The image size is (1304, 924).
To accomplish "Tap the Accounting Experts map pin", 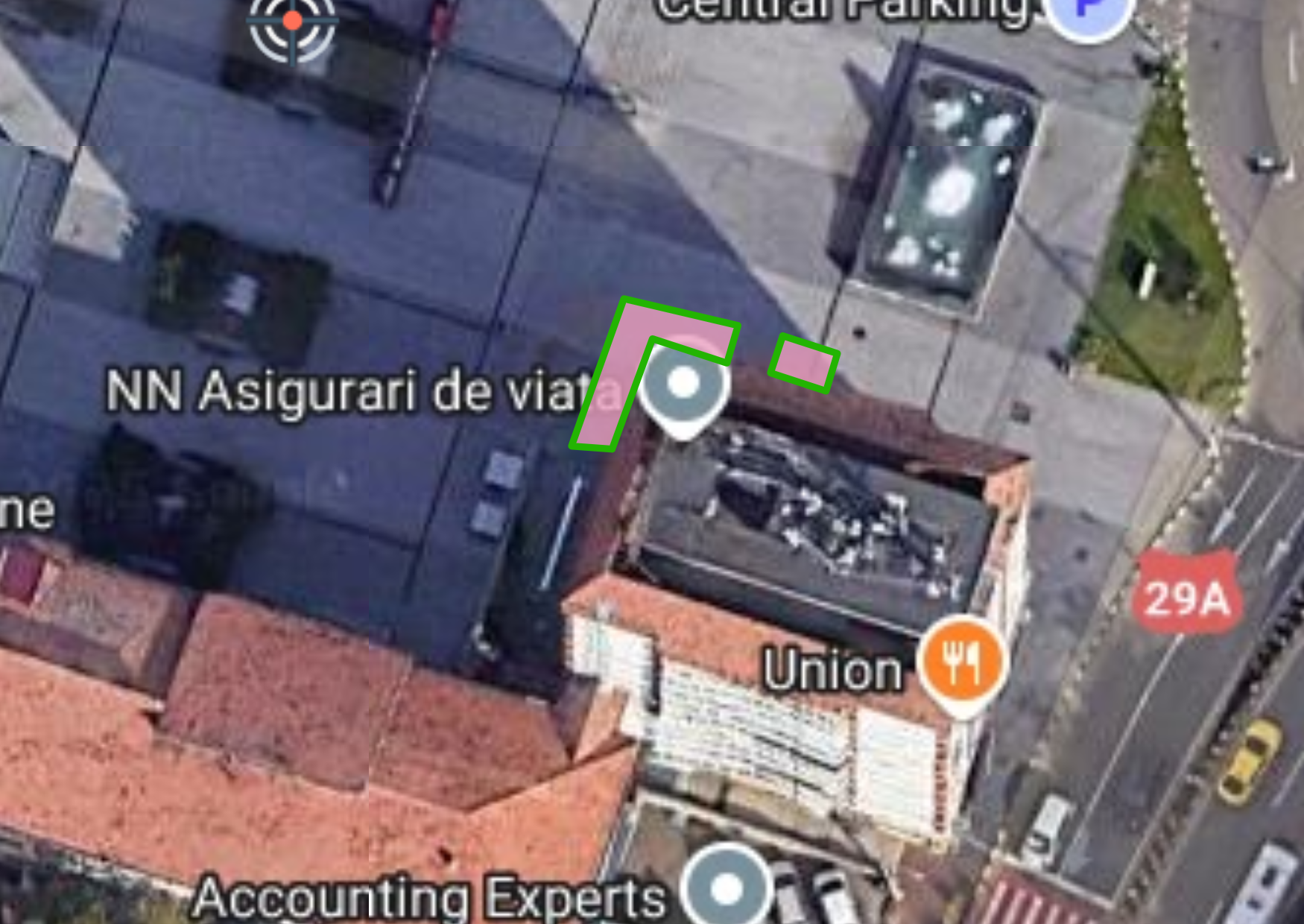I will tap(727, 888).
